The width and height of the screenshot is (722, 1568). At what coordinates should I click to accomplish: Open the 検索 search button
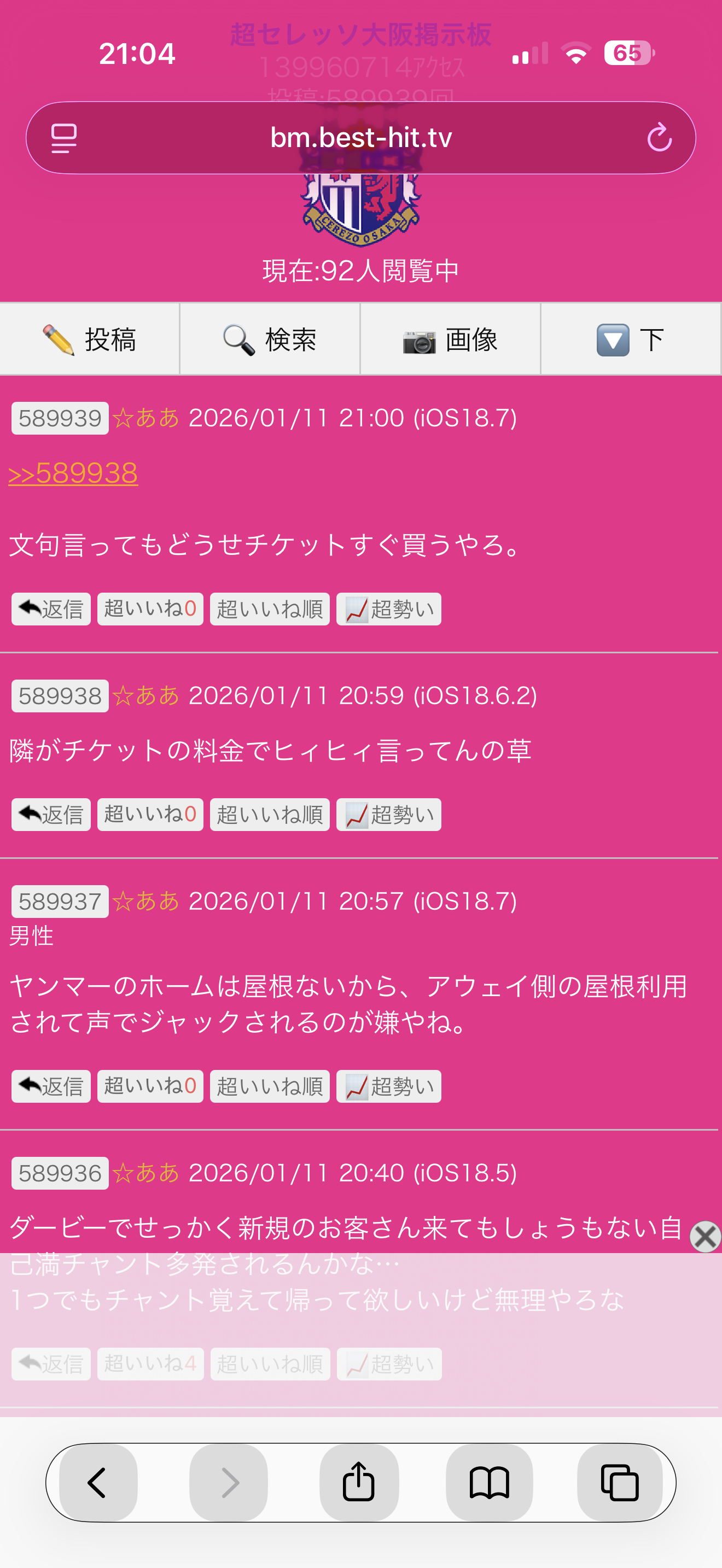point(270,339)
